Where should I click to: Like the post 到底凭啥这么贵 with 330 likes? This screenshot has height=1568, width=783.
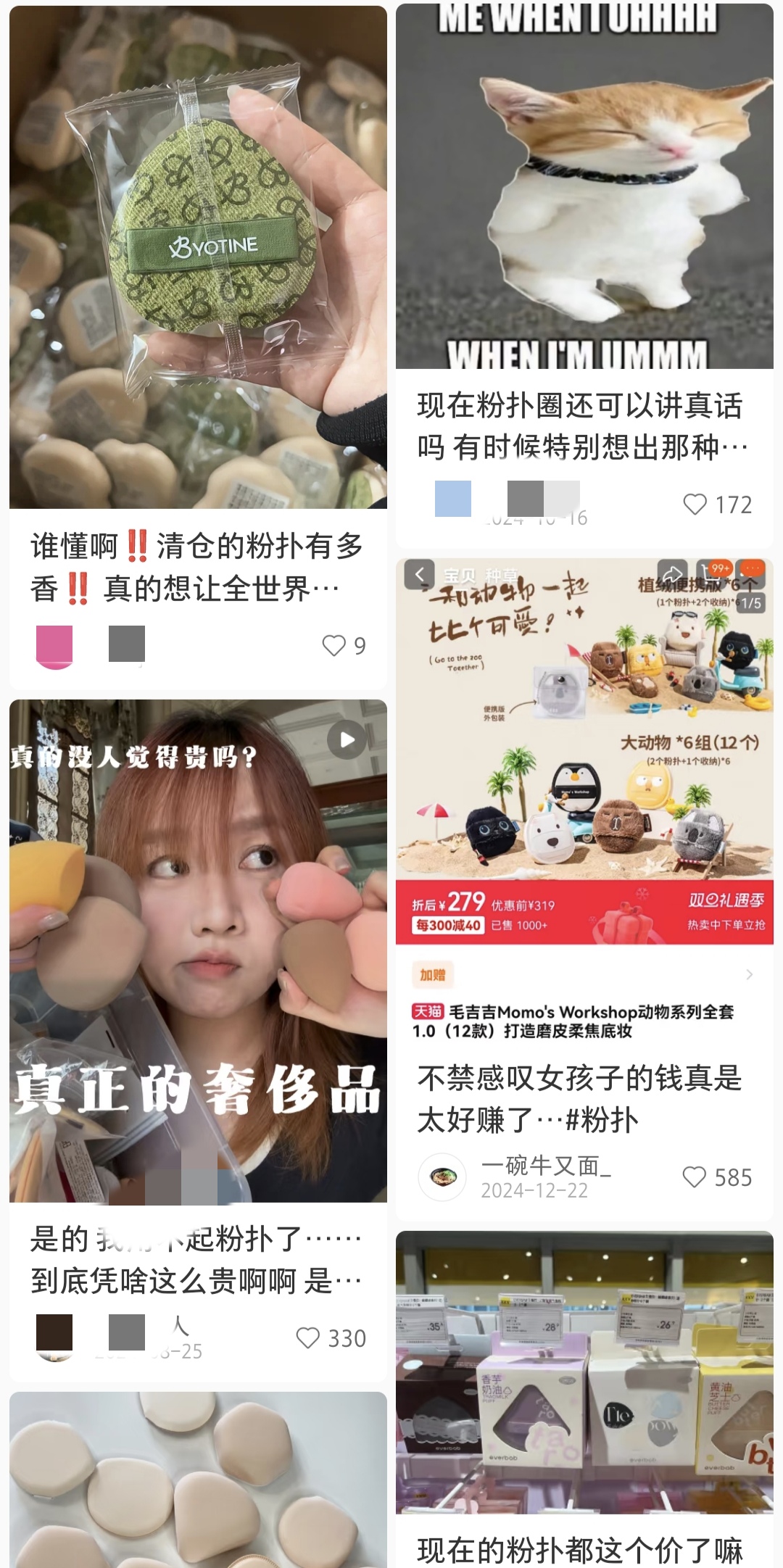pos(308,1337)
